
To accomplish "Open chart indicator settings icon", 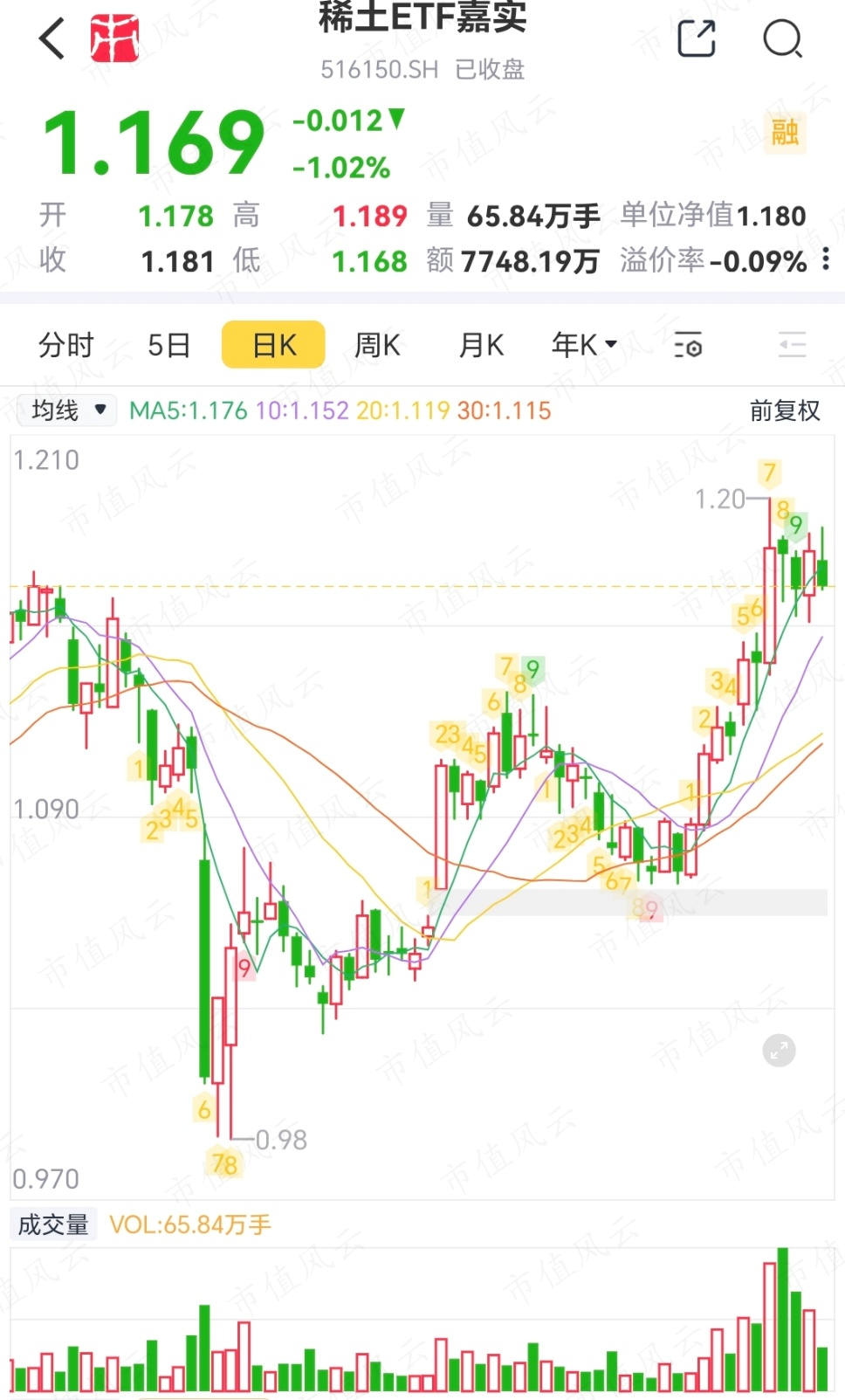I will 688,346.
